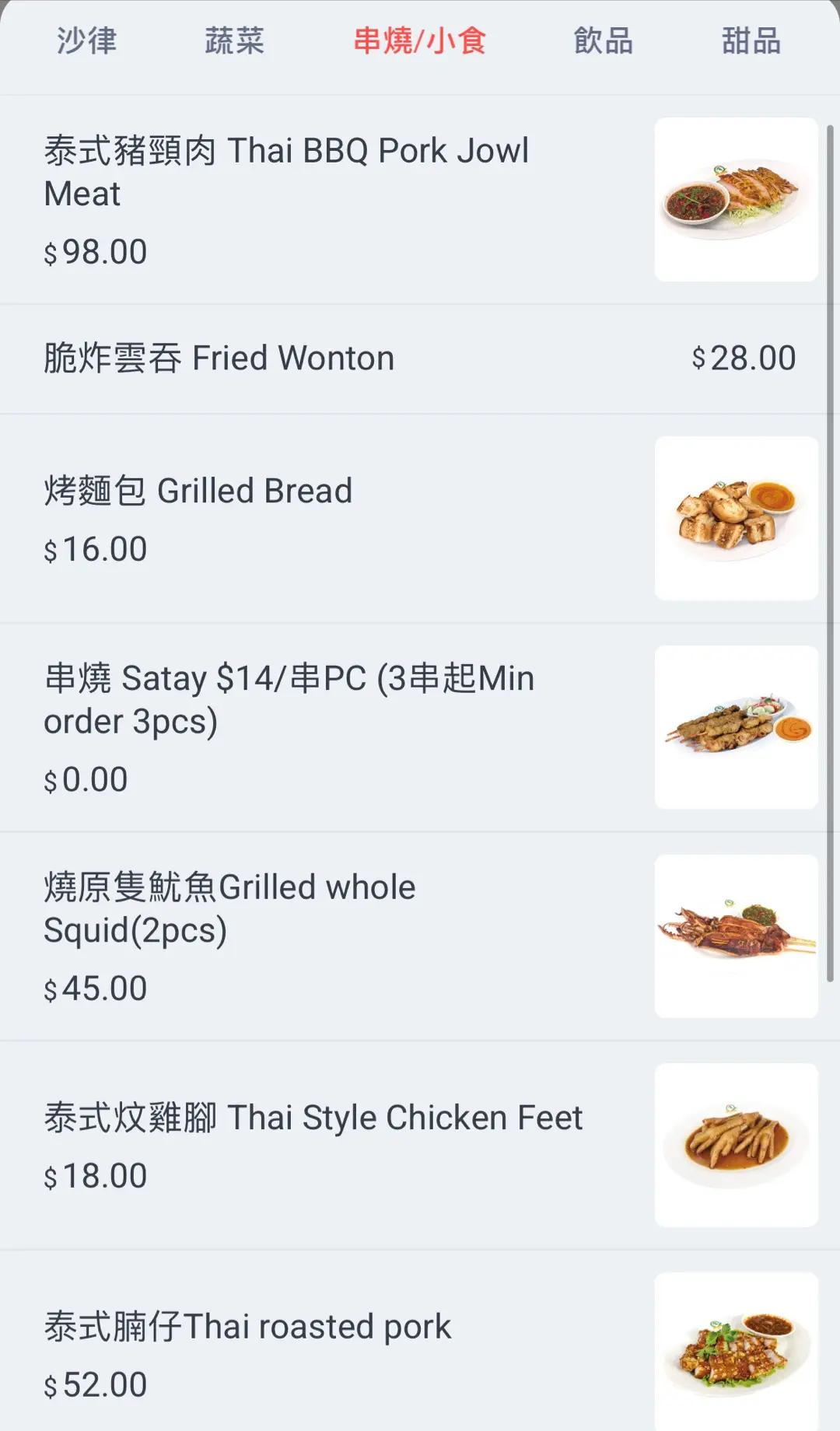Image resolution: width=840 pixels, height=1431 pixels.
Task: Select Grilled whole Squid(2pcs)
Action: coord(420,936)
